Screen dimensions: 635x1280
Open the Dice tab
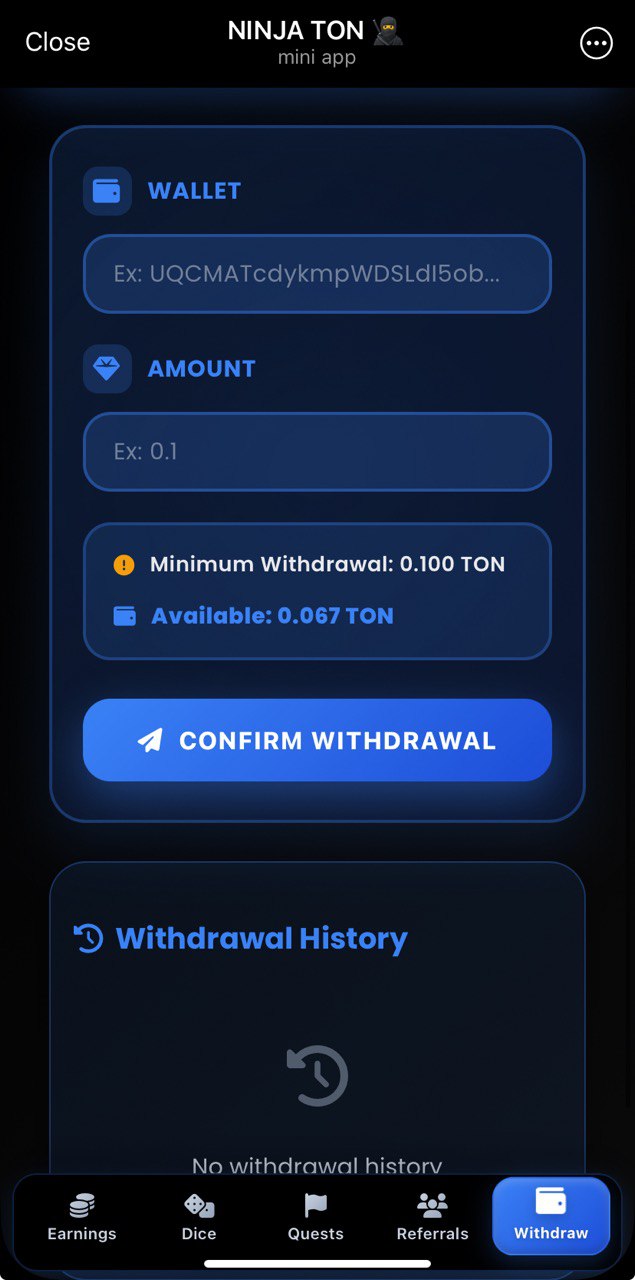pos(199,1216)
